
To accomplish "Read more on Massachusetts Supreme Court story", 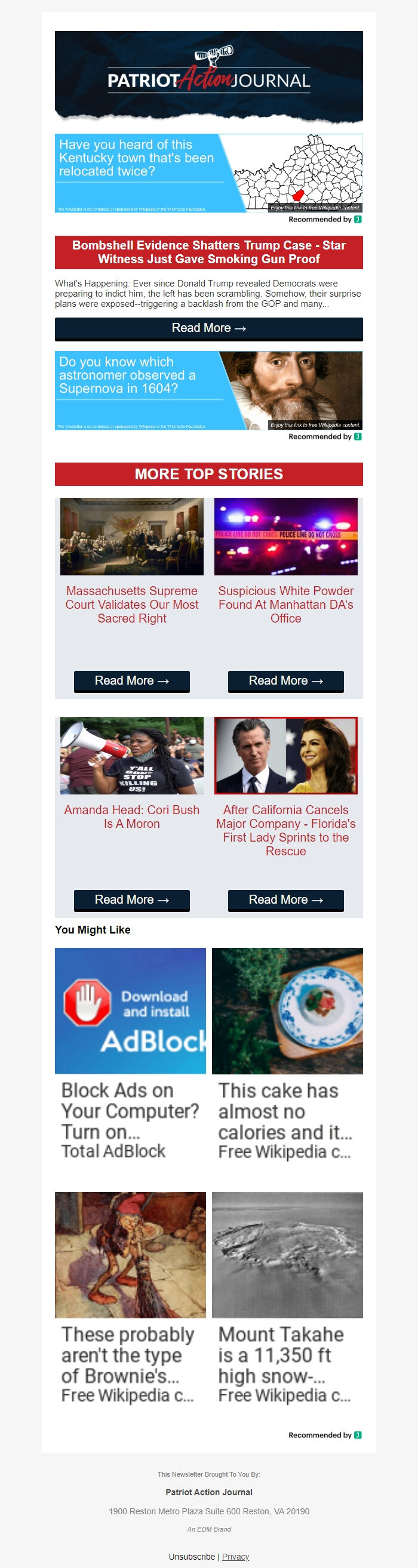I will pyautogui.click(x=131, y=680).
